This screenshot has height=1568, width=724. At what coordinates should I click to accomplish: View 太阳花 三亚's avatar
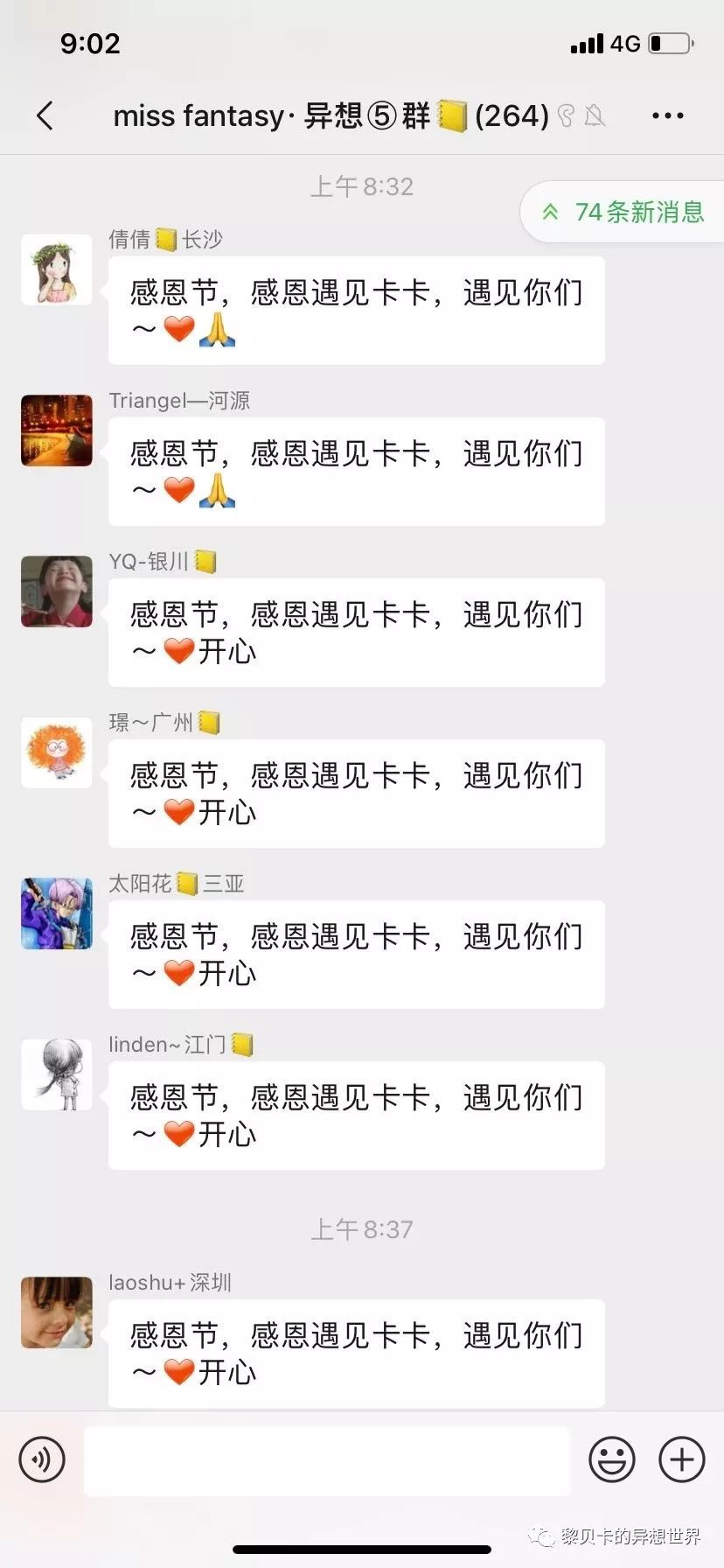pyautogui.click(x=57, y=913)
